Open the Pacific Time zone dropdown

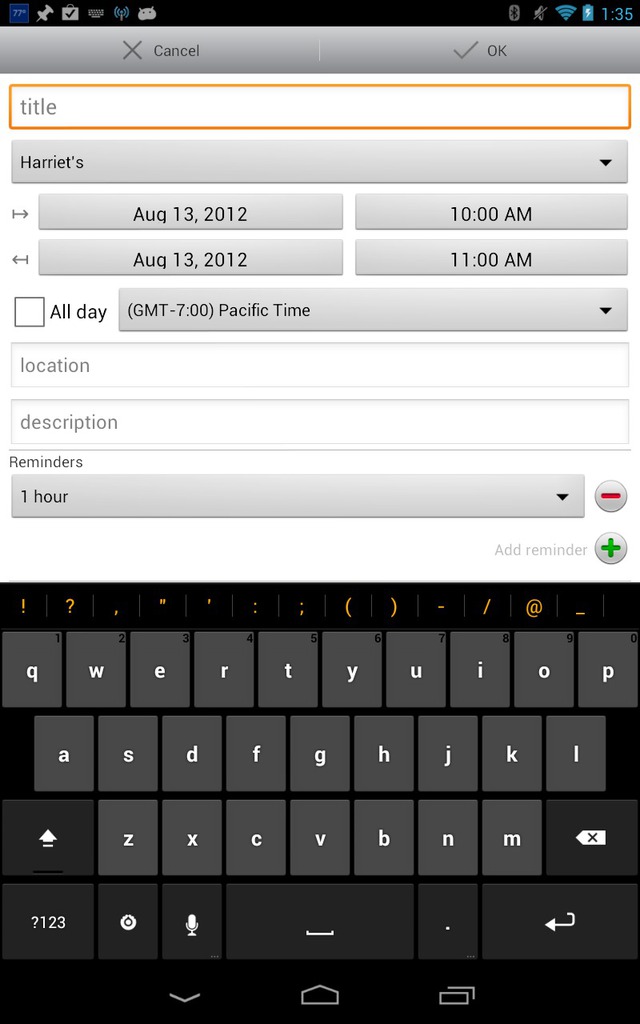tap(373, 310)
